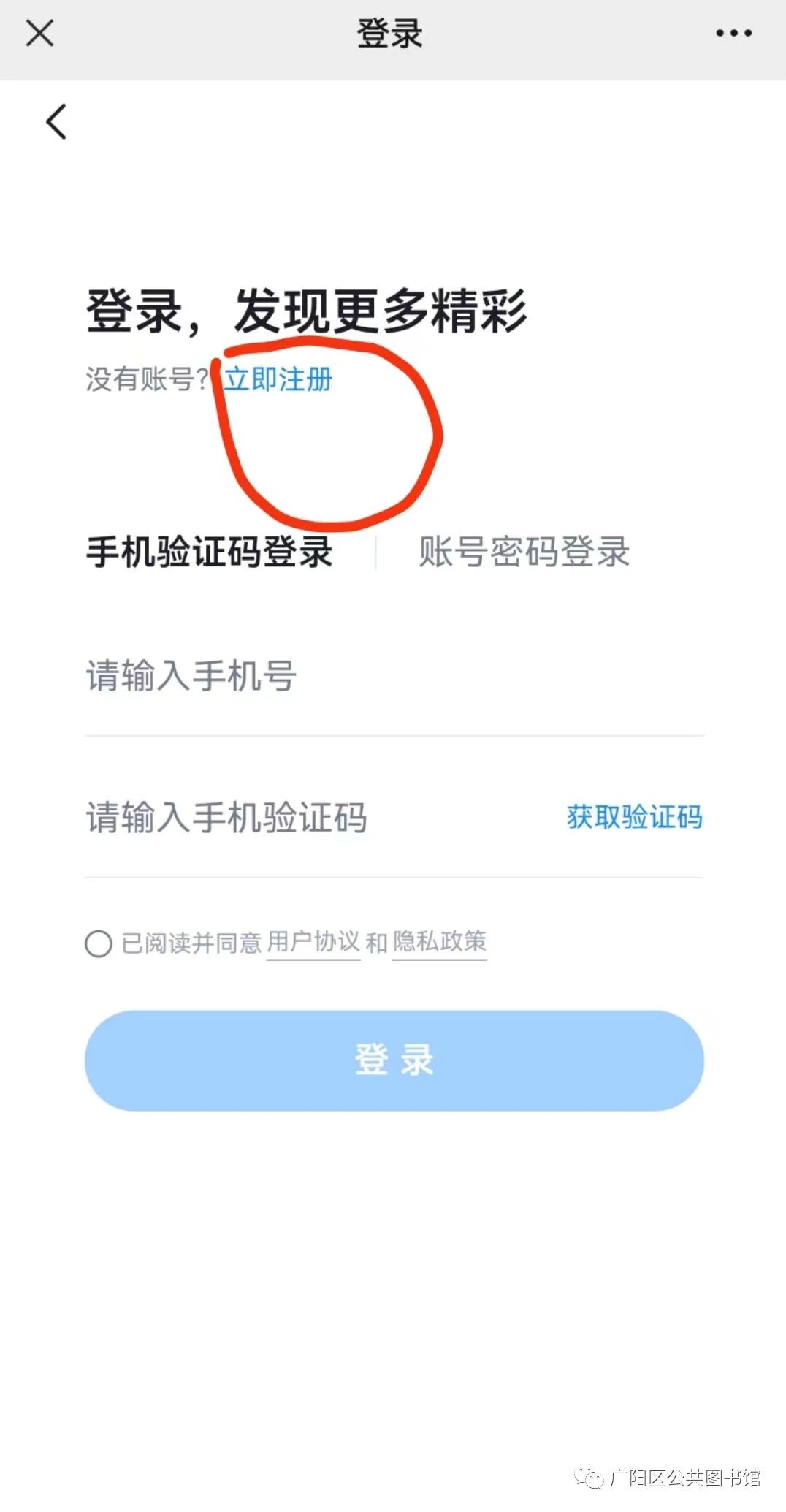The width and height of the screenshot is (786, 1512).
Task: Switch to the 账号密码登录 tab
Action: [x=524, y=552]
